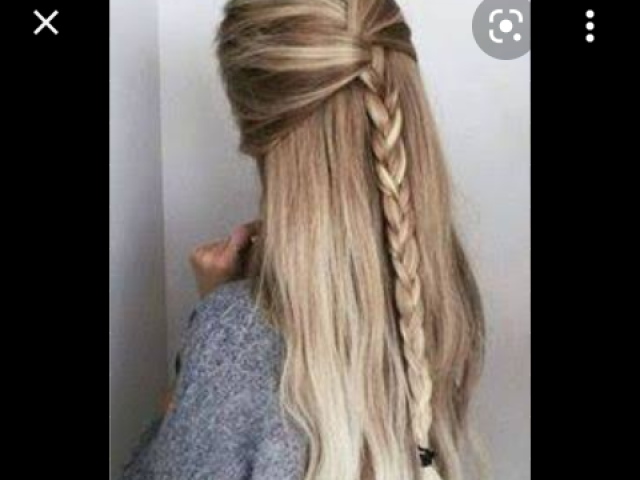Search this image with visual lens
Image resolution: width=640 pixels, height=480 pixels.
tap(504, 26)
